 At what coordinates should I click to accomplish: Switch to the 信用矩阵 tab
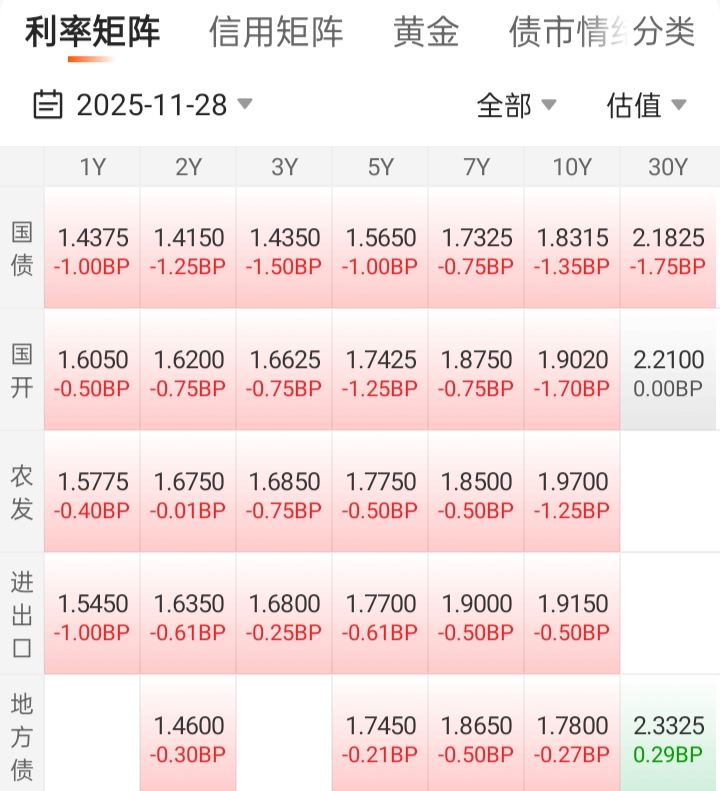(x=276, y=33)
